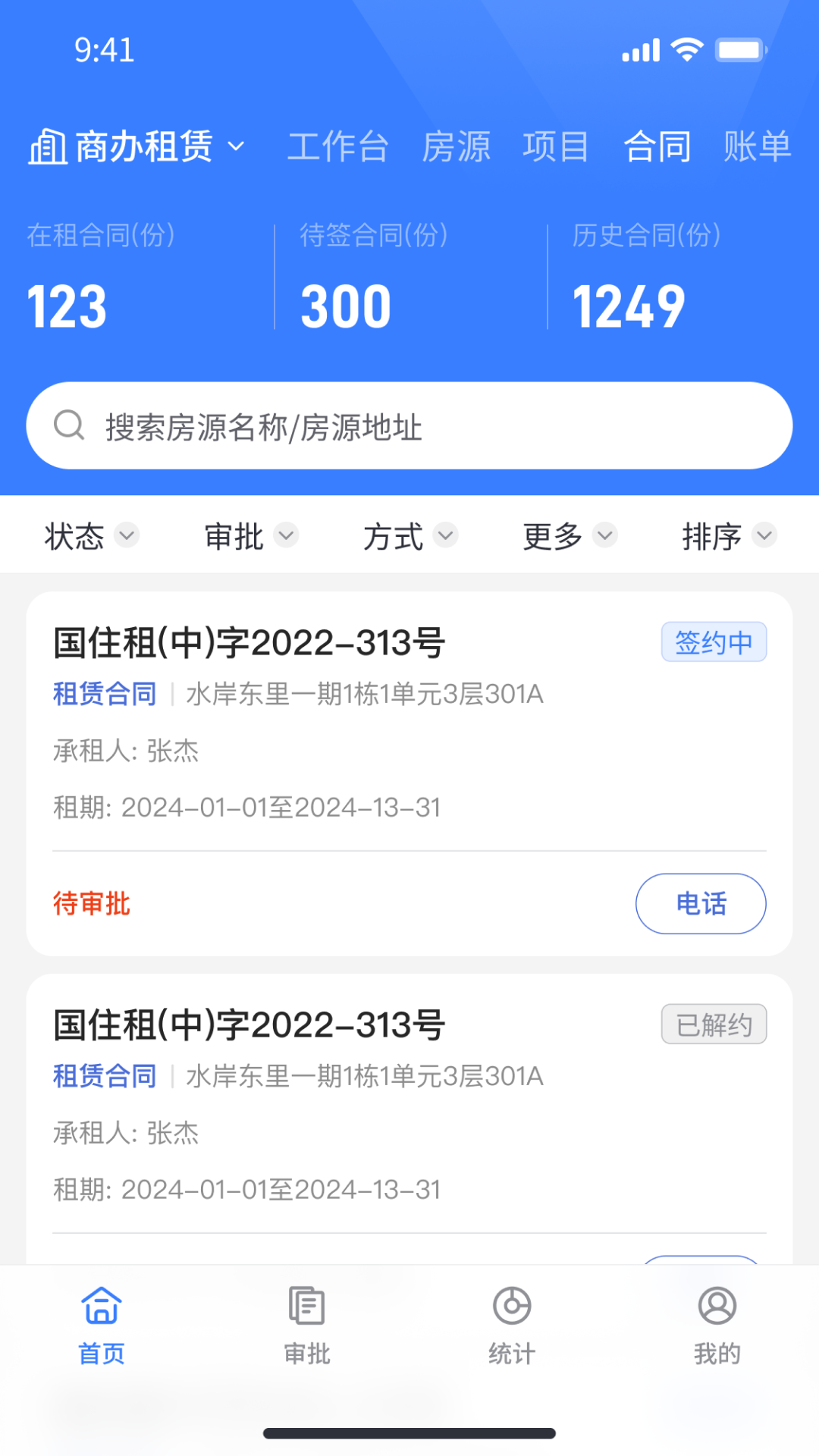The width and height of the screenshot is (819, 1456).
Task: Tap the magnifier icon in search bar
Action: pos(70,425)
